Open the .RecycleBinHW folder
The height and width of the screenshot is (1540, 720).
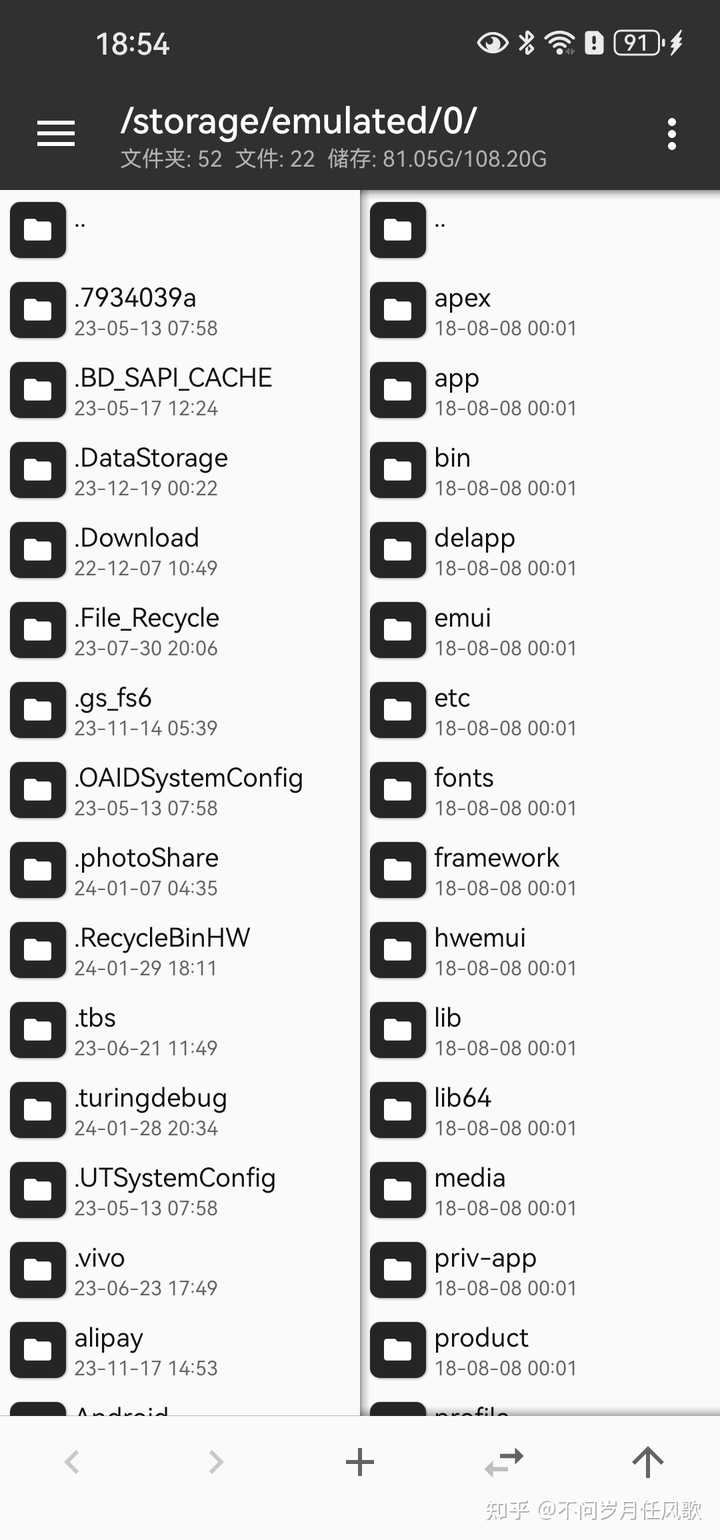click(x=160, y=950)
